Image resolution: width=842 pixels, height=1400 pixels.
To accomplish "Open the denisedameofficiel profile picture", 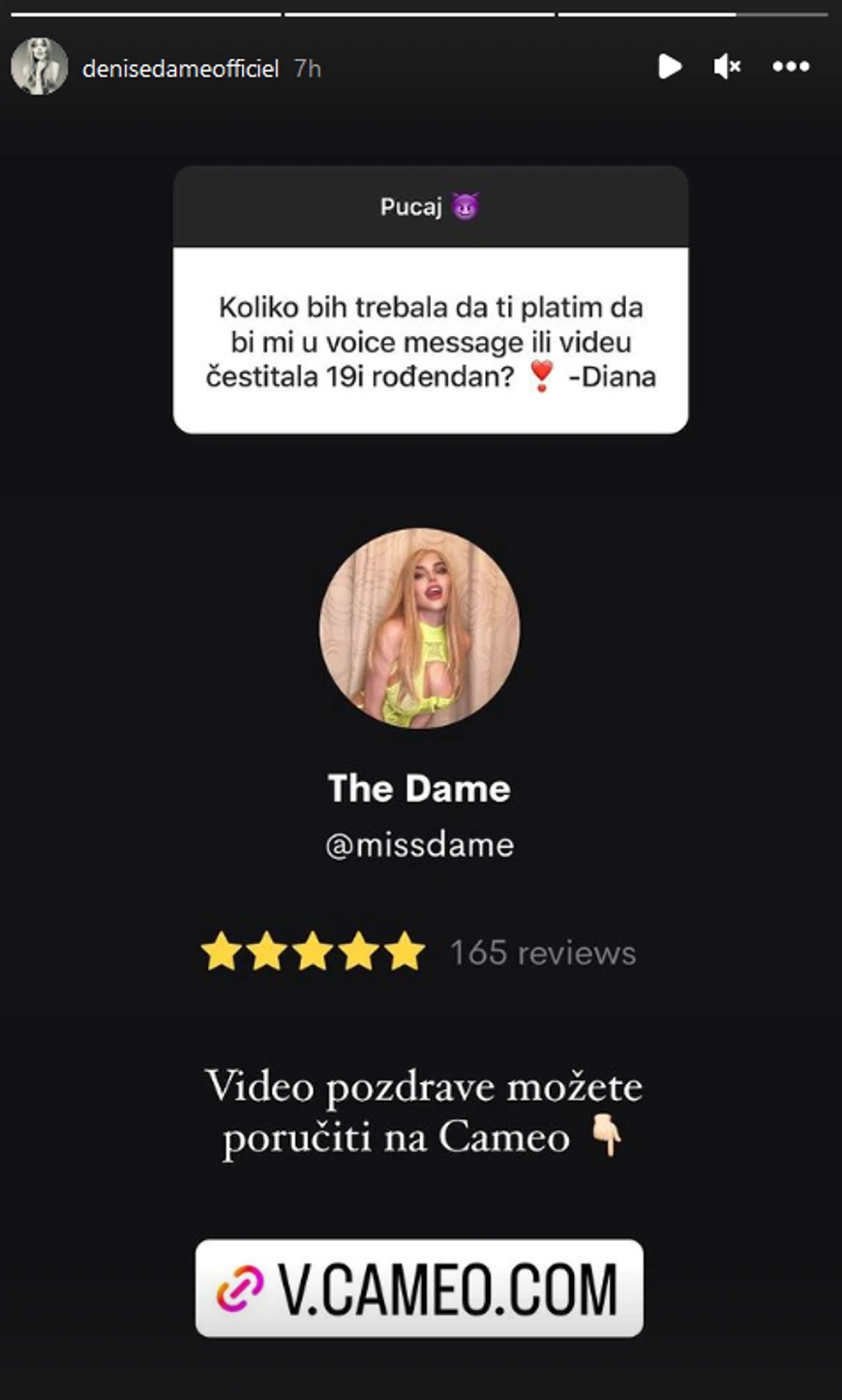I will pyautogui.click(x=39, y=67).
